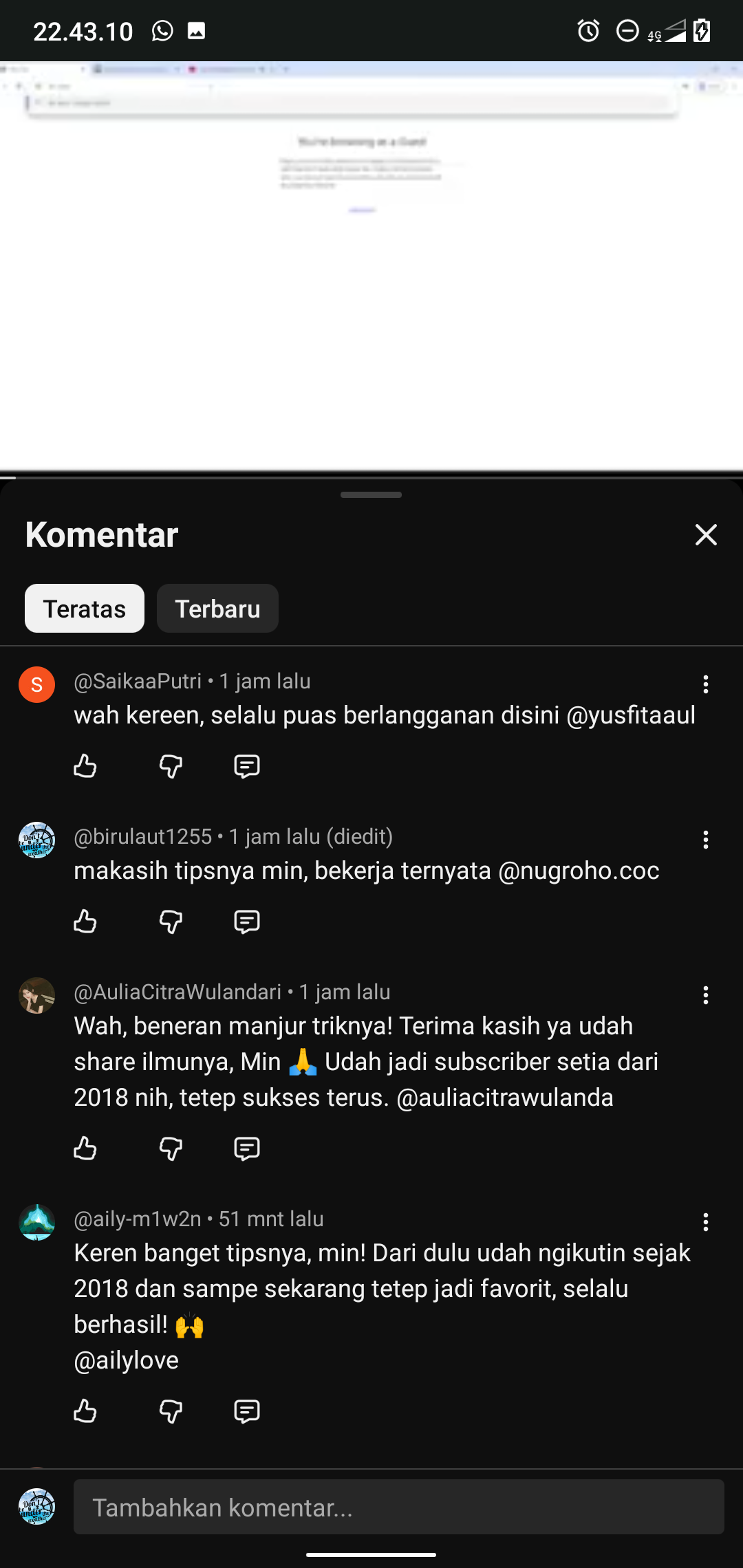
Task: Like @AuliaCitraWulandari's comment
Action: tap(85, 1148)
